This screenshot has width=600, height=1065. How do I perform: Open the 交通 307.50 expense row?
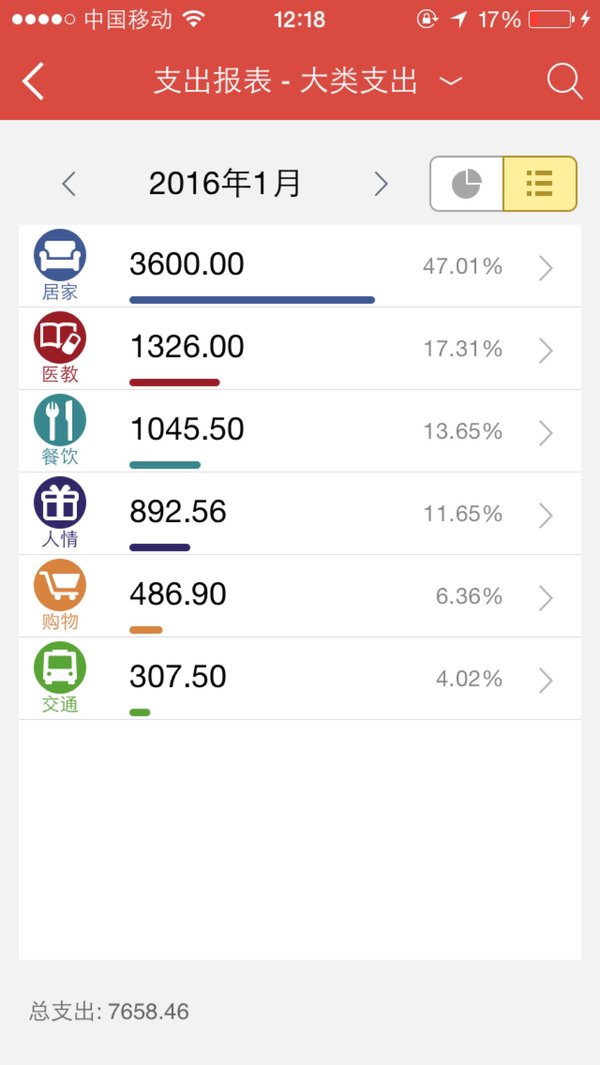pyautogui.click(x=300, y=679)
